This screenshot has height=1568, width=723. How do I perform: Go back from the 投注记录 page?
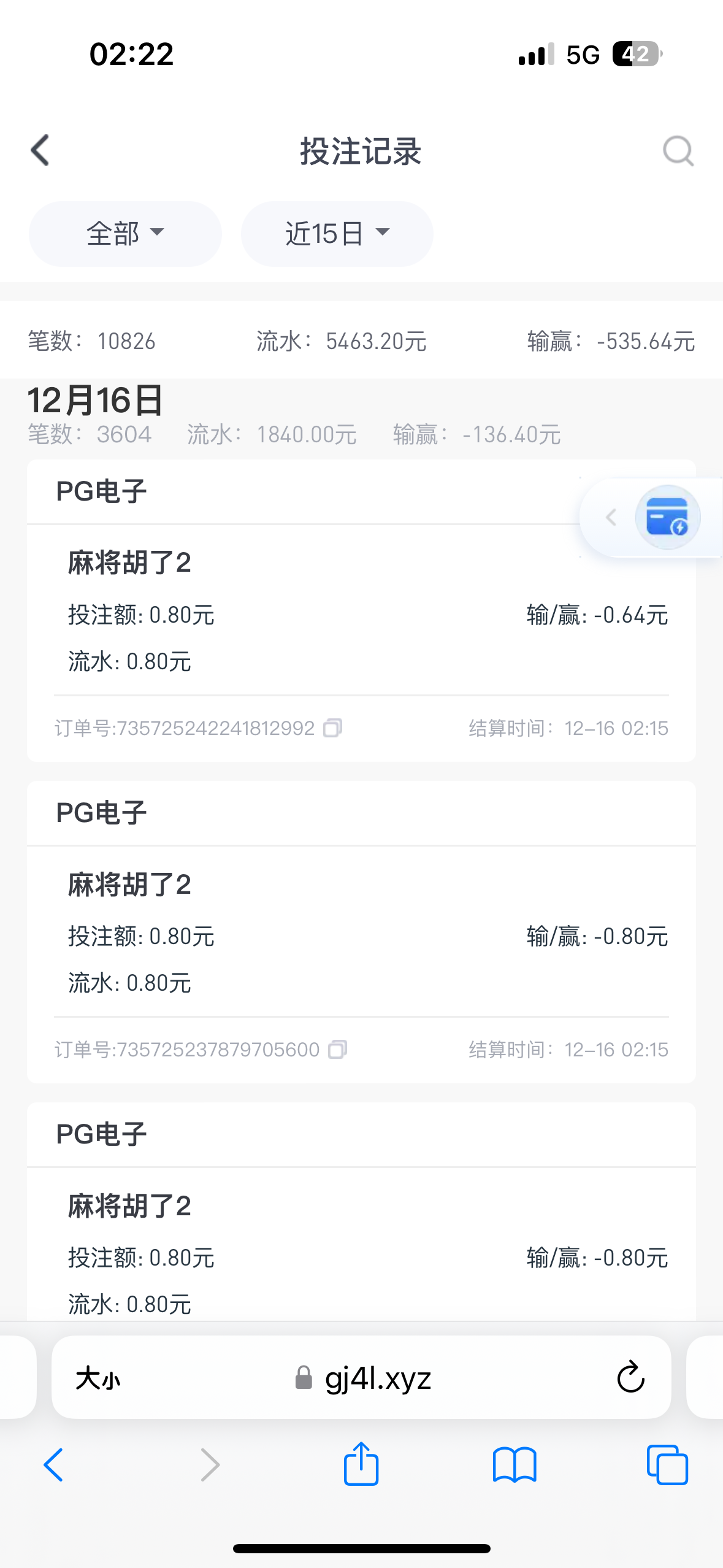(40, 150)
